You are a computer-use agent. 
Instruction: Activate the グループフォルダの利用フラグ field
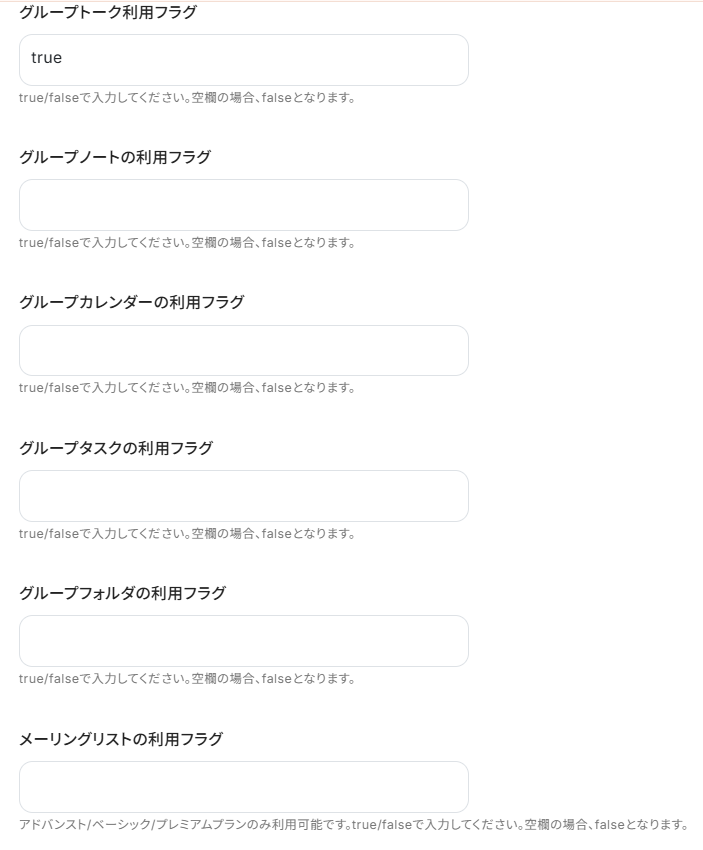(x=243, y=641)
